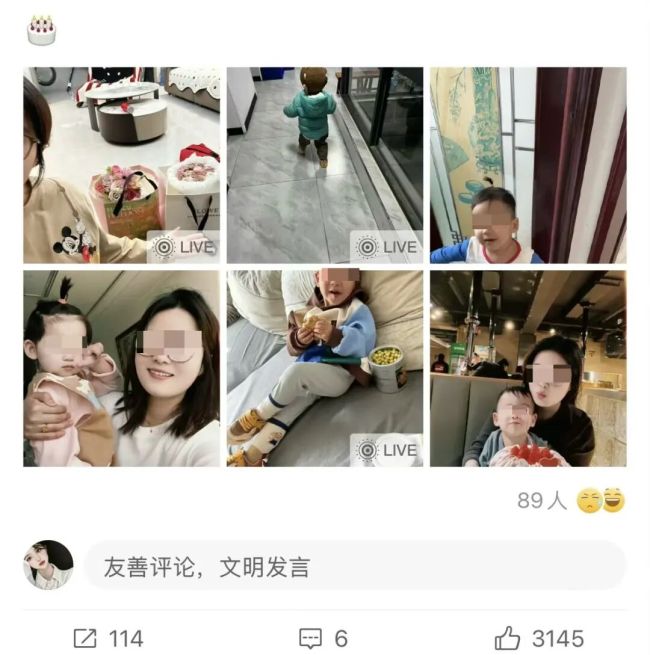Open the photo of toddler walking on tiles
This screenshot has width=650, height=655.
point(324,165)
